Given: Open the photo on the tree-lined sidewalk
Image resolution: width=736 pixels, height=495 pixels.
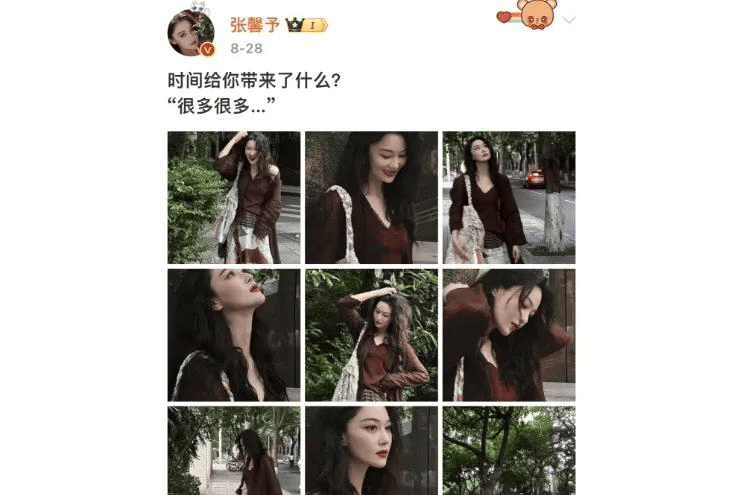Looking at the screenshot, I should click(233, 451).
